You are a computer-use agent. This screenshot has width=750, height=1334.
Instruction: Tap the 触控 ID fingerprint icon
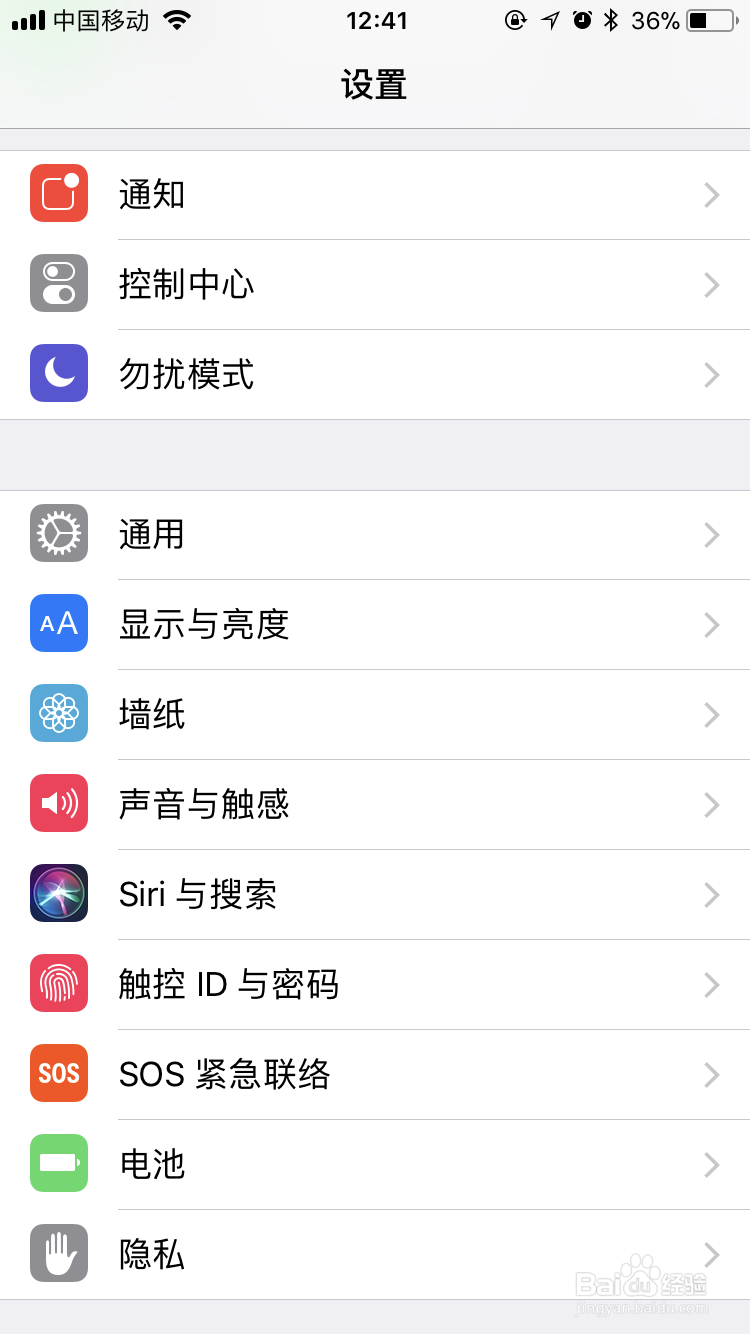coord(58,983)
